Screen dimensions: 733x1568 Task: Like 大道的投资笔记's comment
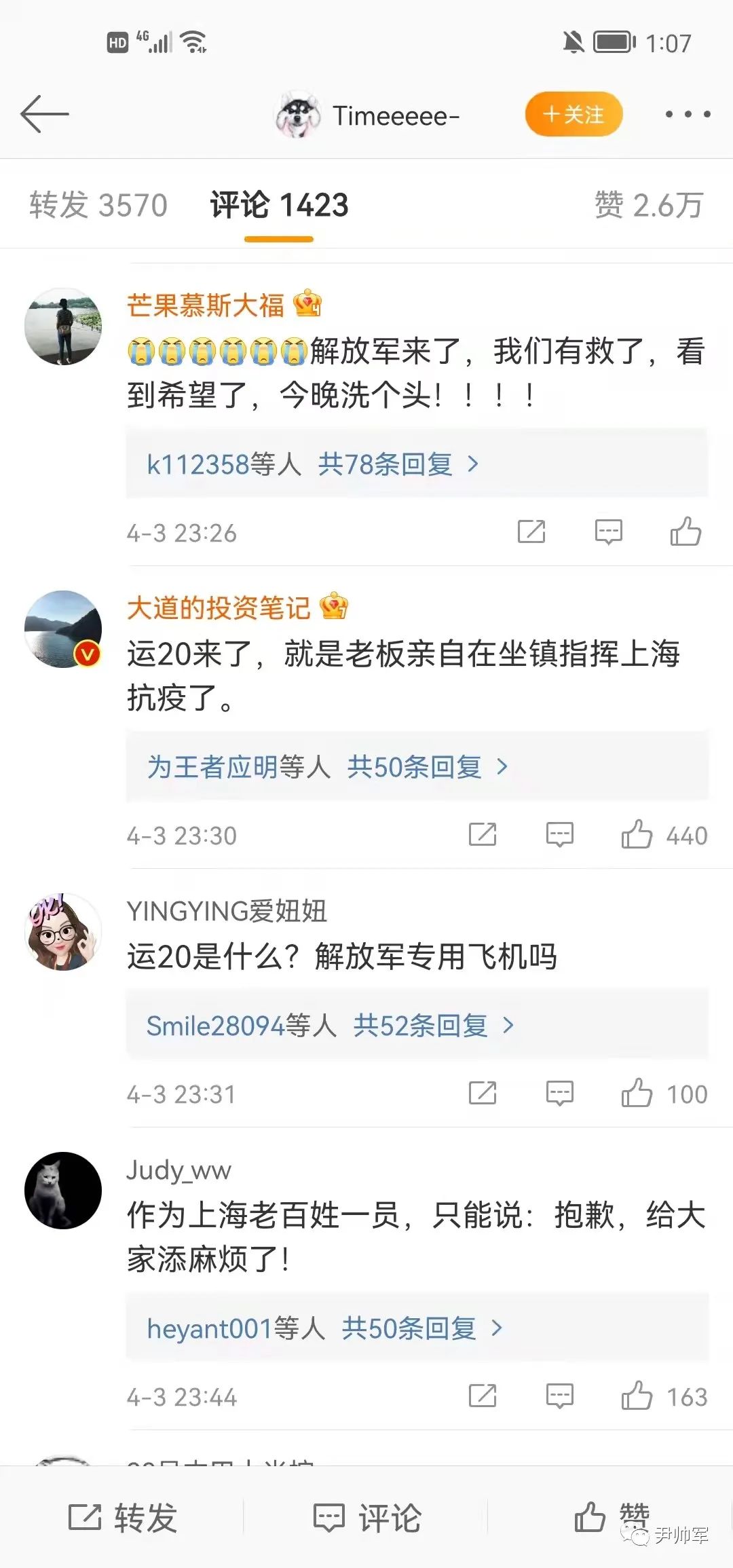(637, 835)
